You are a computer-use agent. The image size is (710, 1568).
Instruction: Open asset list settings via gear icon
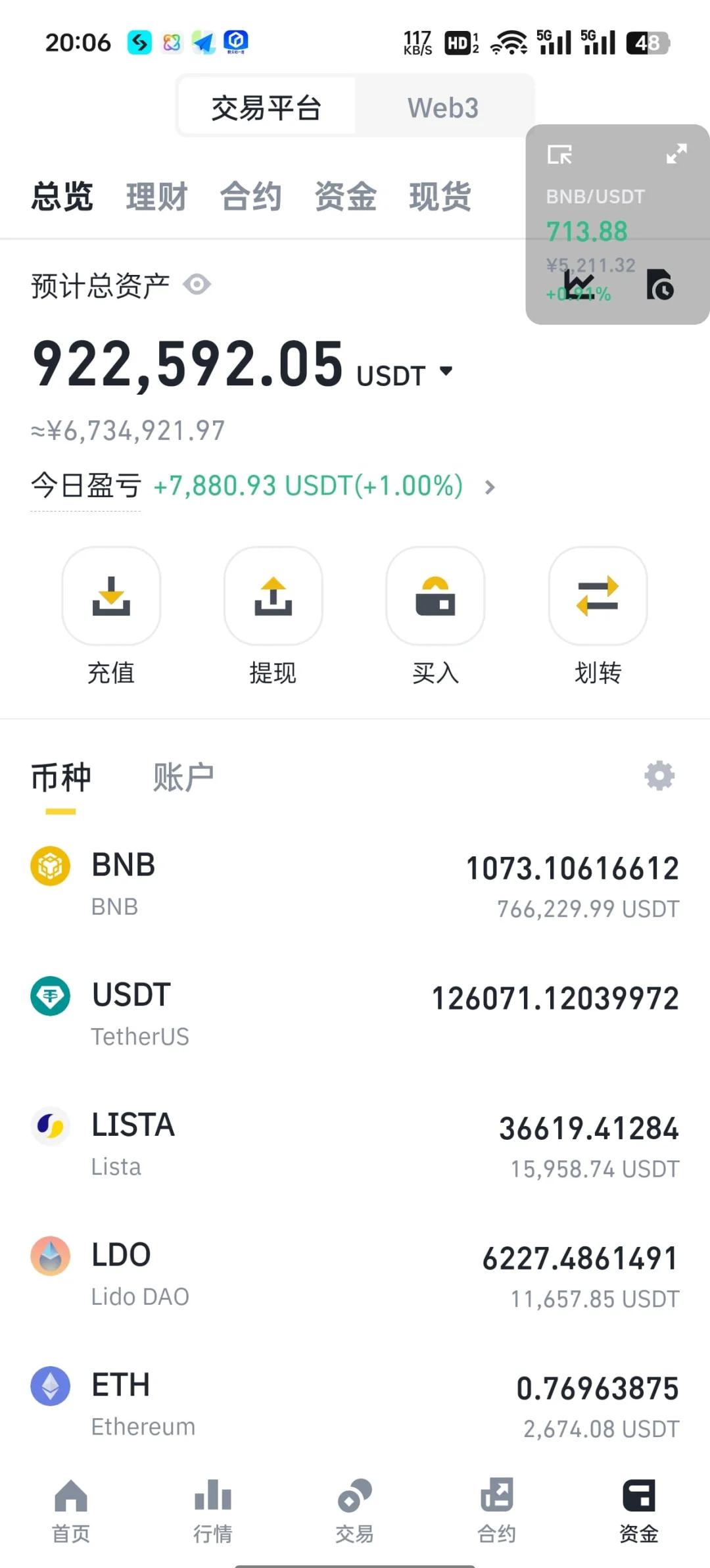tap(658, 775)
